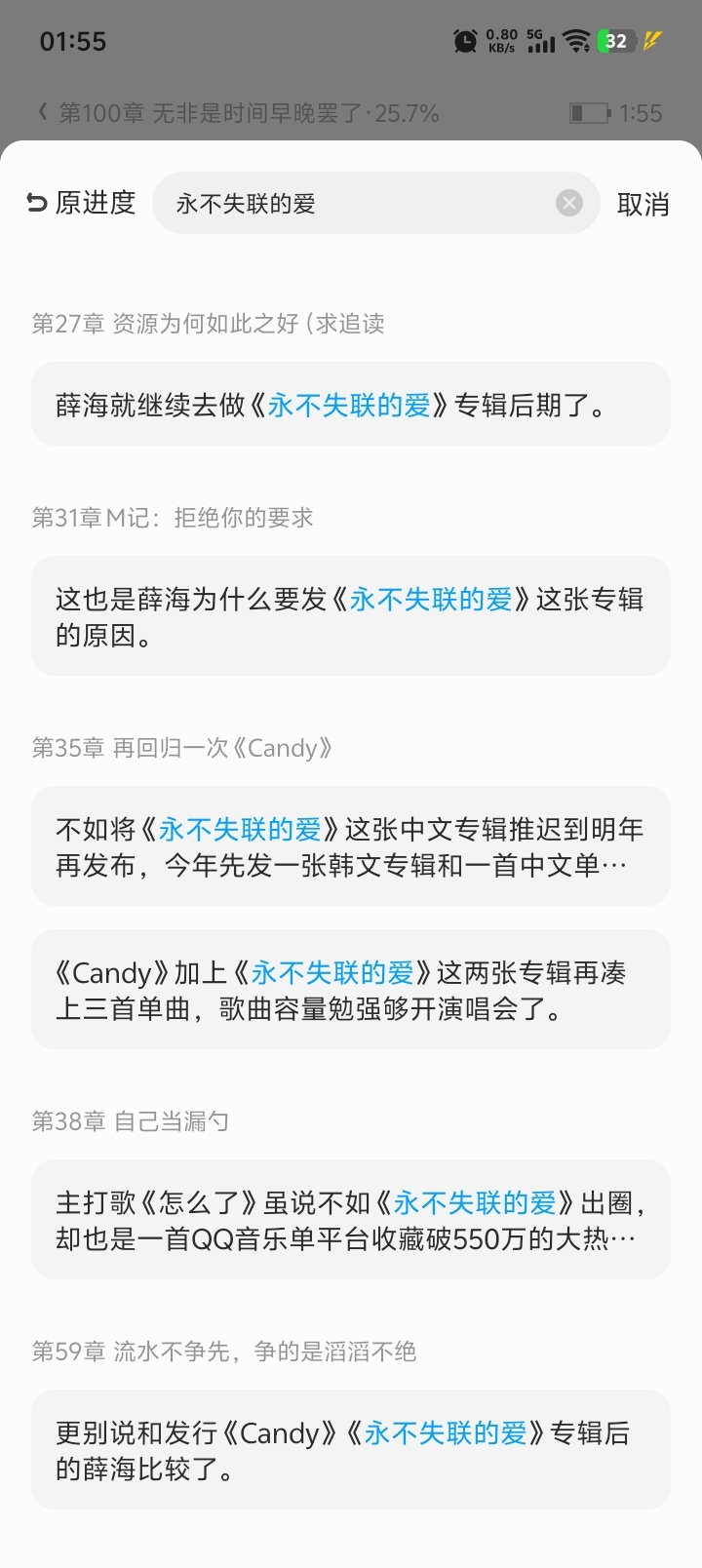
Task: Open the Chapter 38 result about 主打歌《怎么了》
Action: [350, 1220]
